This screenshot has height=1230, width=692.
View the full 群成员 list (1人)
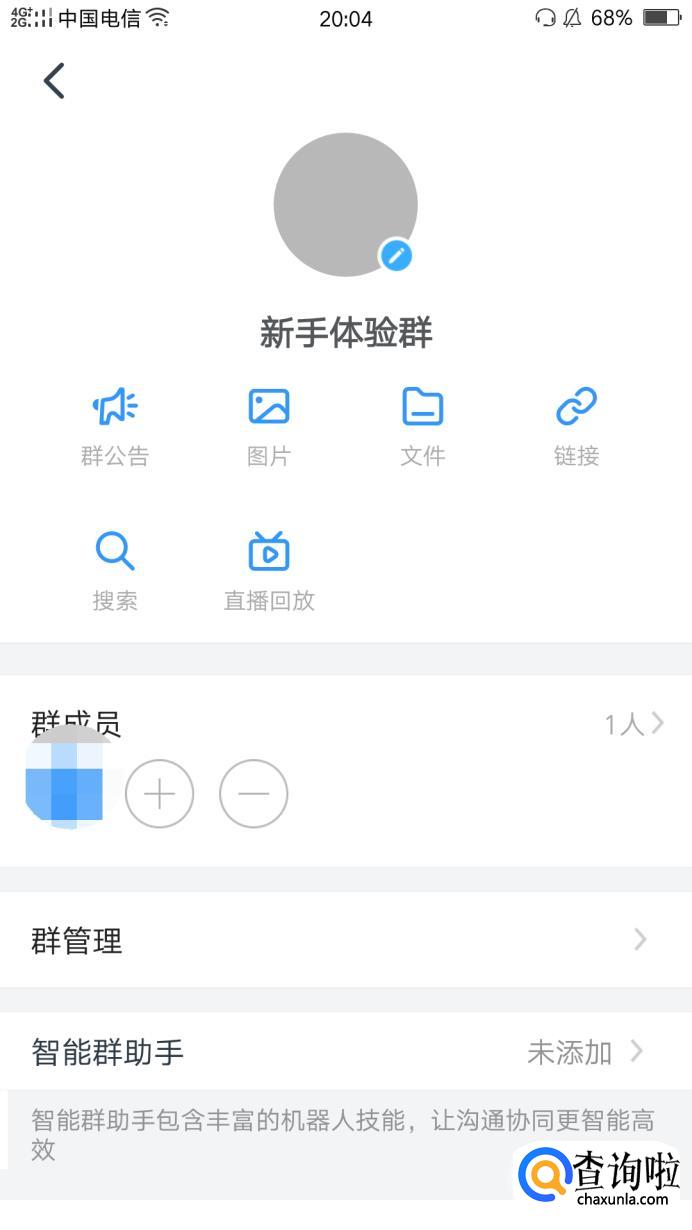(x=634, y=724)
